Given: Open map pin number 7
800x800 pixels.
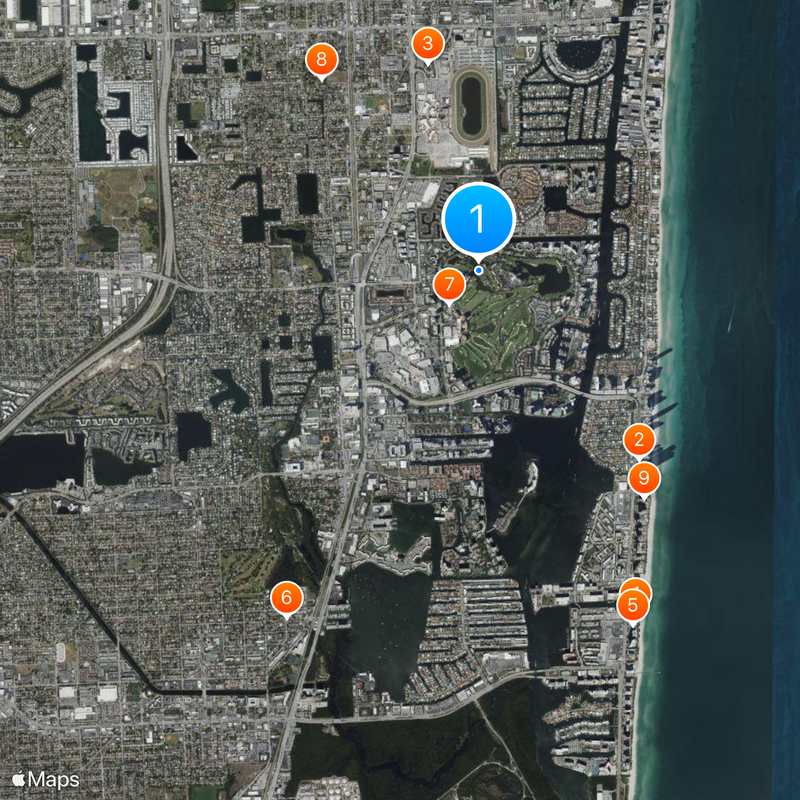Looking at the screenshot, I should coord(449,285).
